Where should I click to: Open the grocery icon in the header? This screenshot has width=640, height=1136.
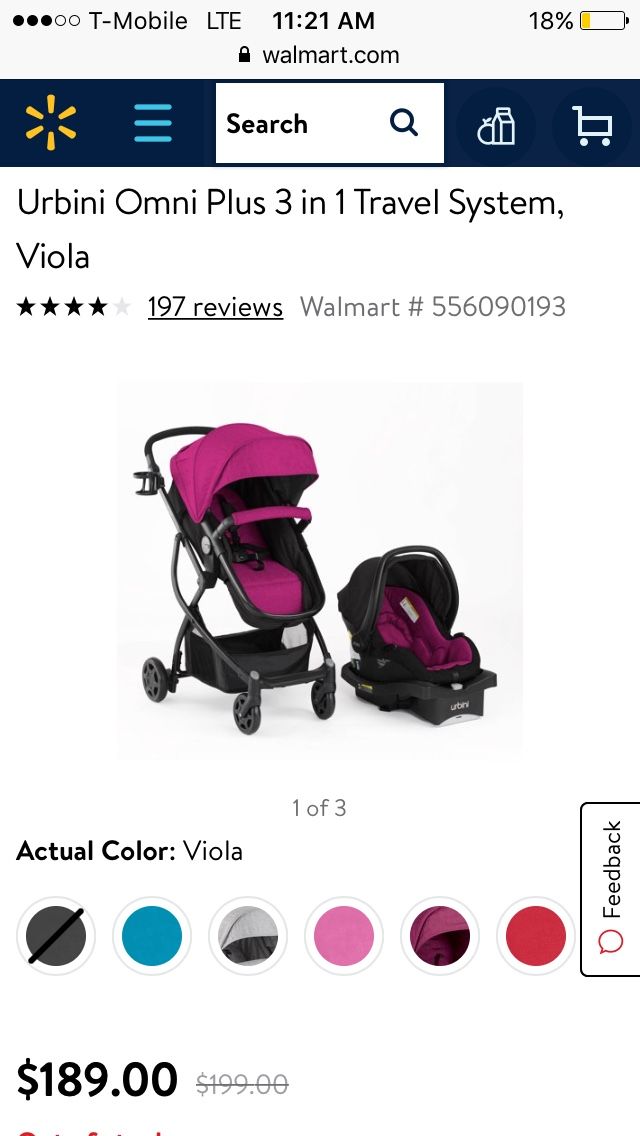(x=496, y=125)
